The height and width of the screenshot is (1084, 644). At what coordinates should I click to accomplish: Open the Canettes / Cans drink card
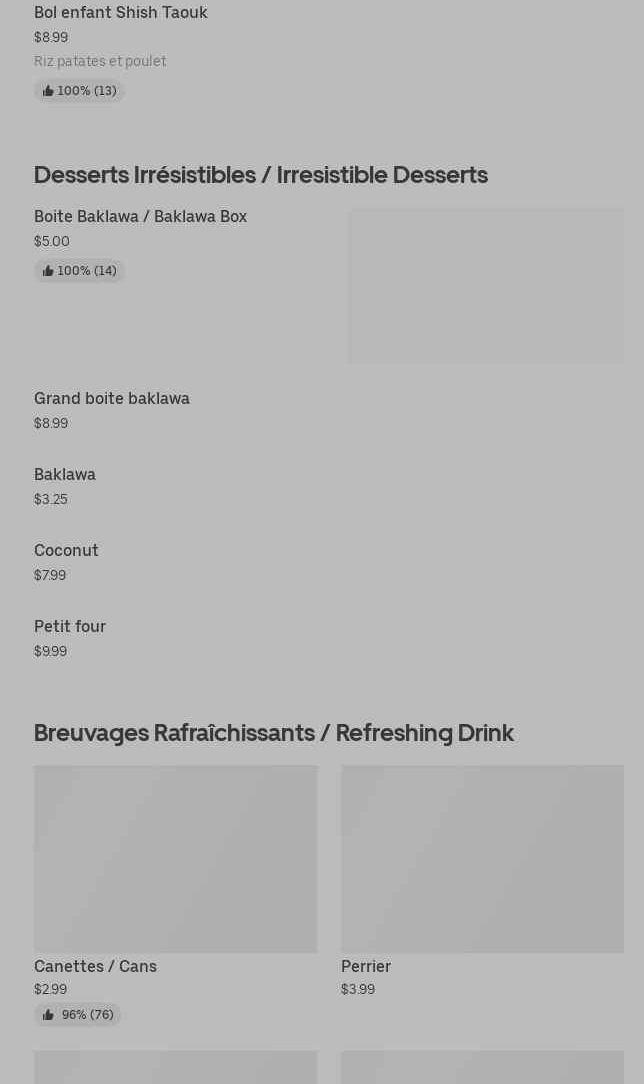[x=176, y=896]
